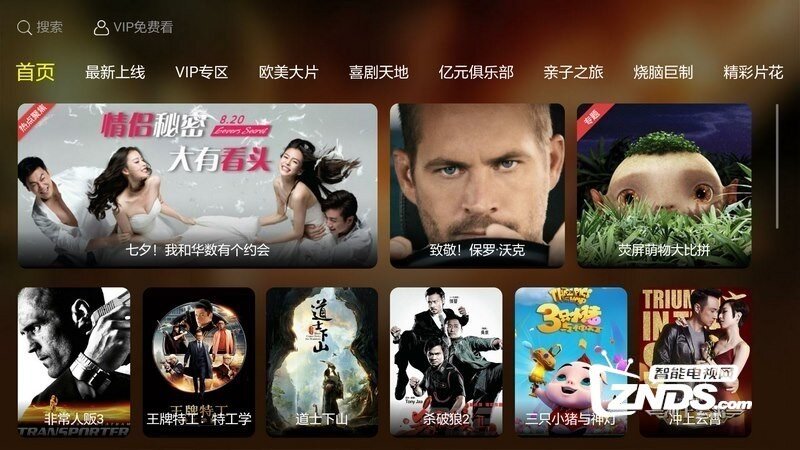Select the 烧脑巨制 tab
This screenshot has width=800, height=450.
tap(663, 72)
